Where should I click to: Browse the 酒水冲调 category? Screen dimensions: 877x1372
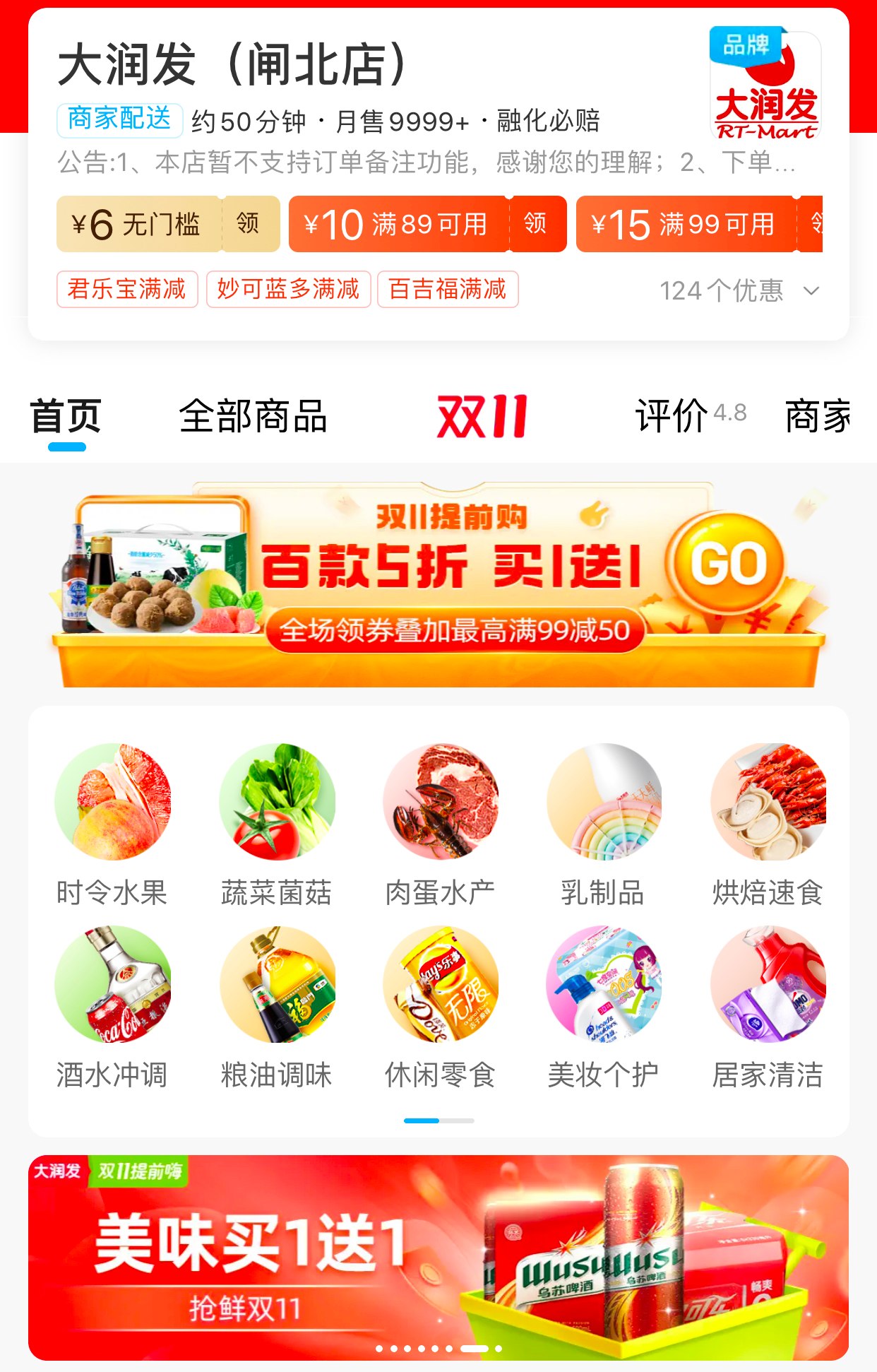pyautogui.click(x=112, y=1006)
